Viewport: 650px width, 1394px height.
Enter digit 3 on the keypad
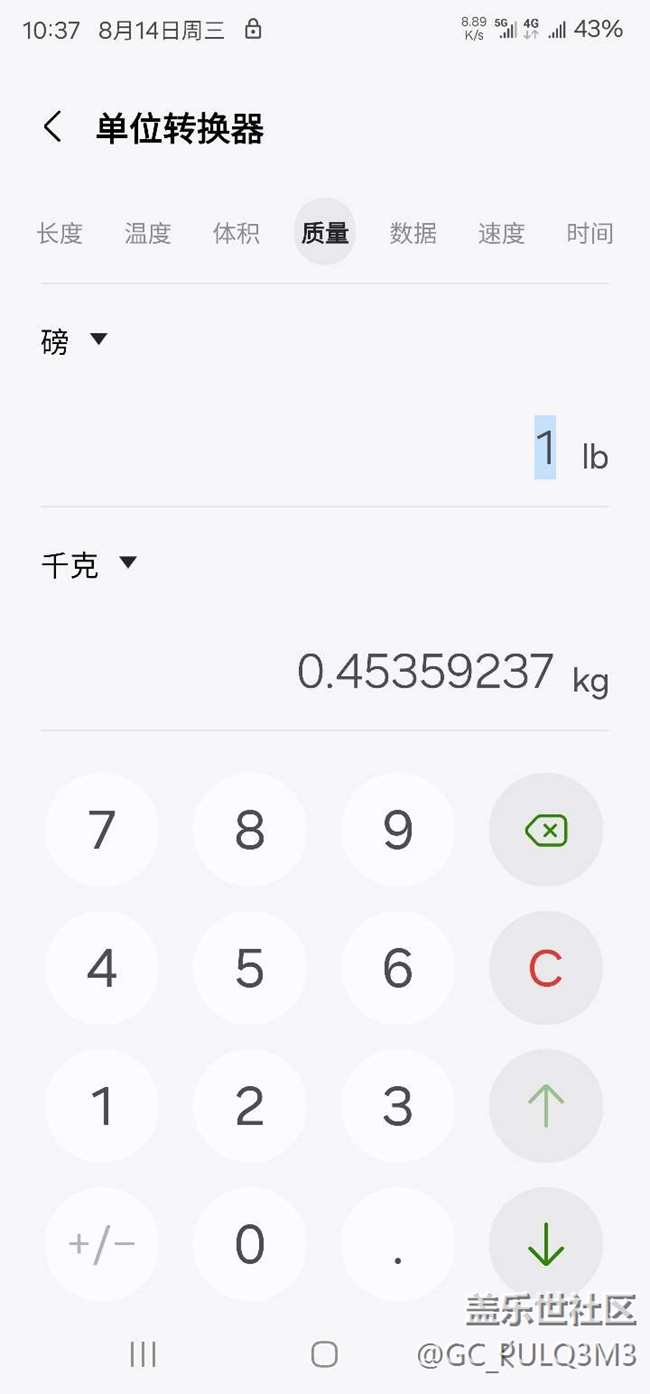click(x=398, y=1106)
